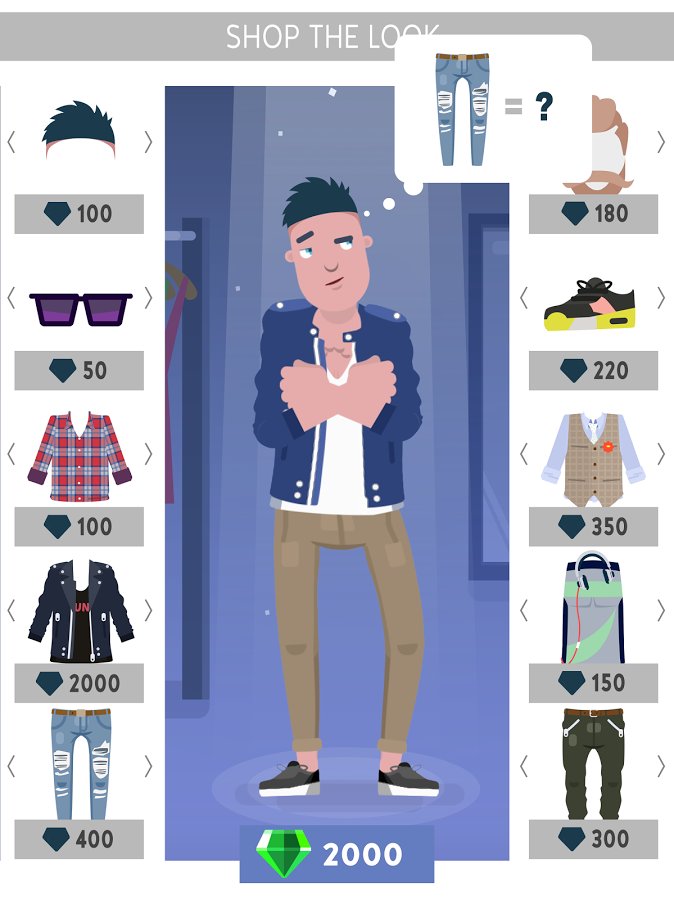The width and height of the screenshot is (674, 900).
Task: Buy the bag for 150
Action: click(x=593, y=684)
